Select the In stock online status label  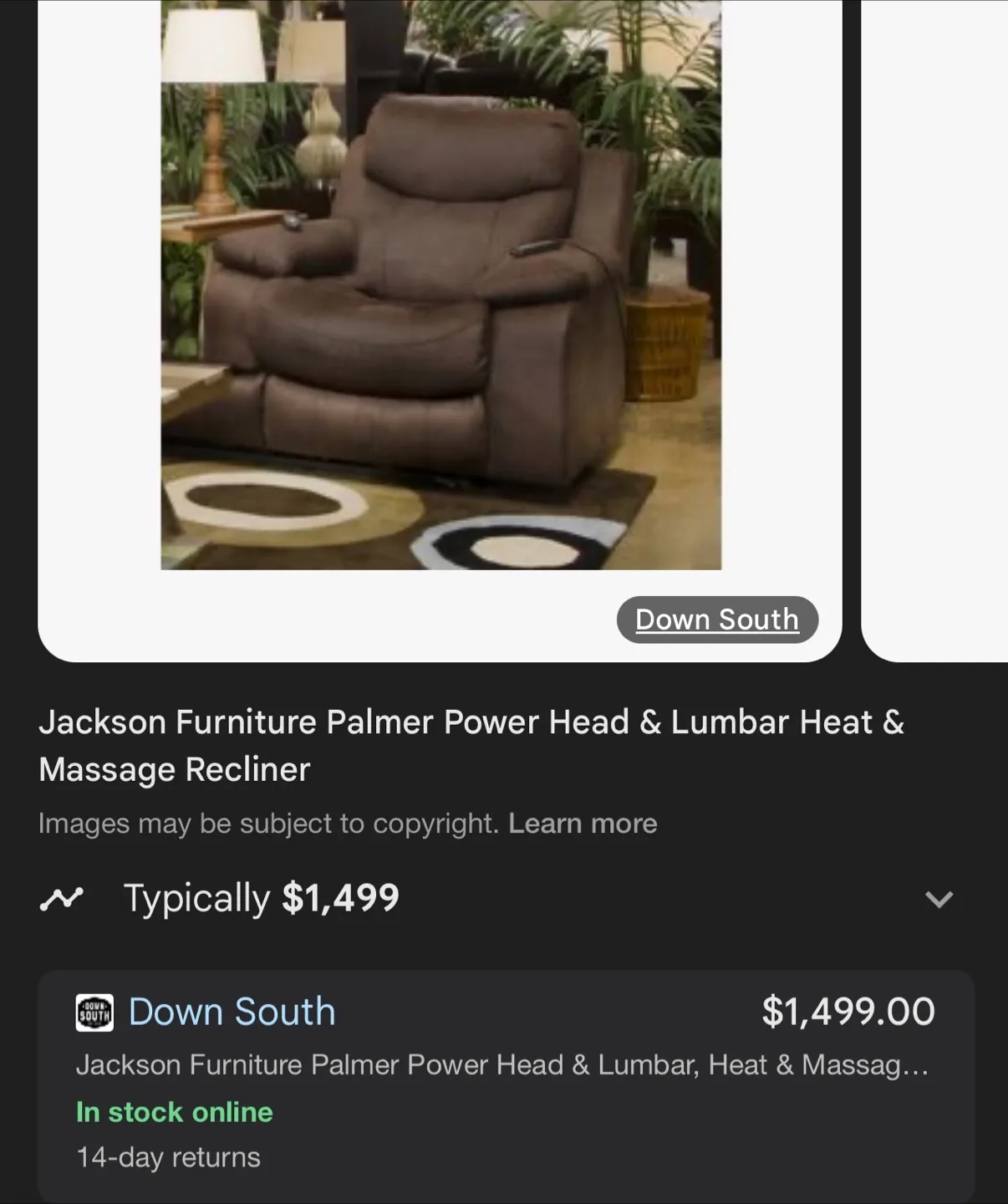(x=172, y=1112)
